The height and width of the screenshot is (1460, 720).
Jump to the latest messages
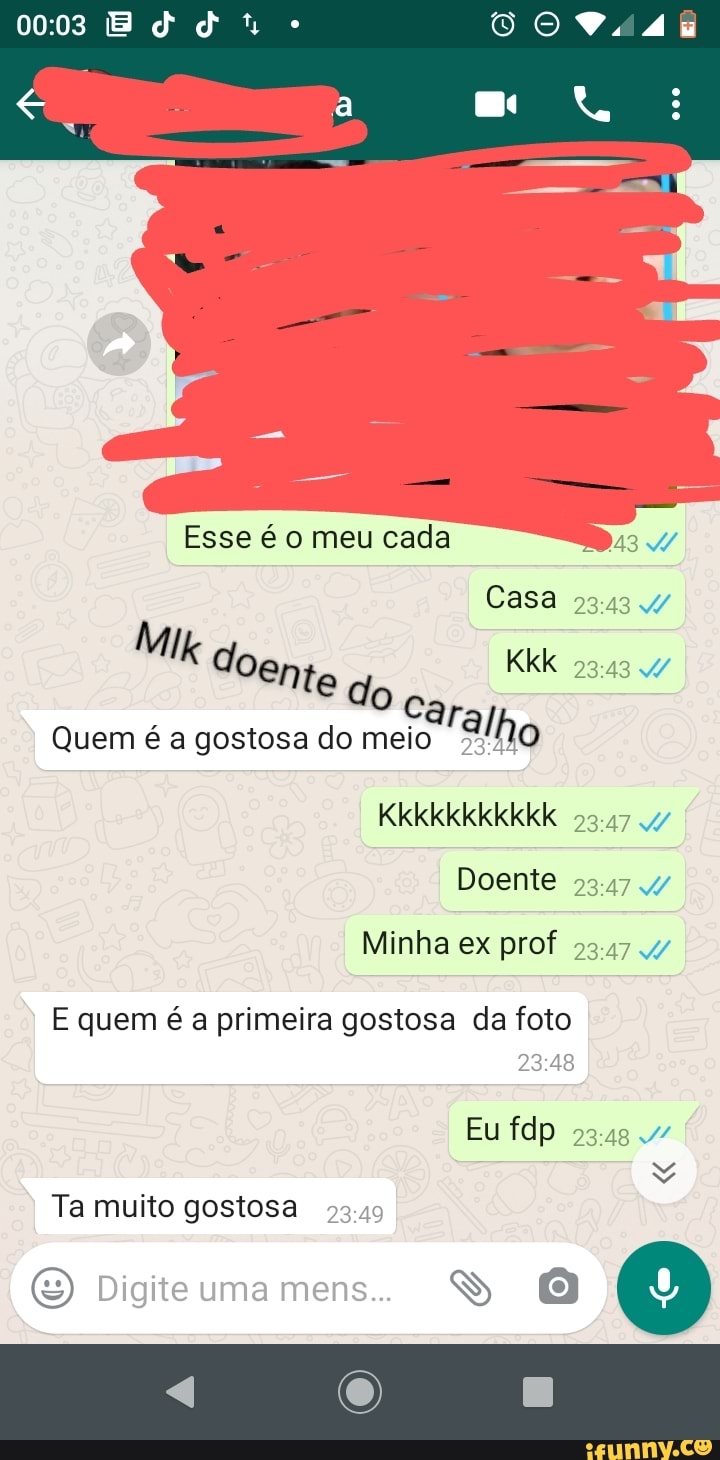(664, 1171)
